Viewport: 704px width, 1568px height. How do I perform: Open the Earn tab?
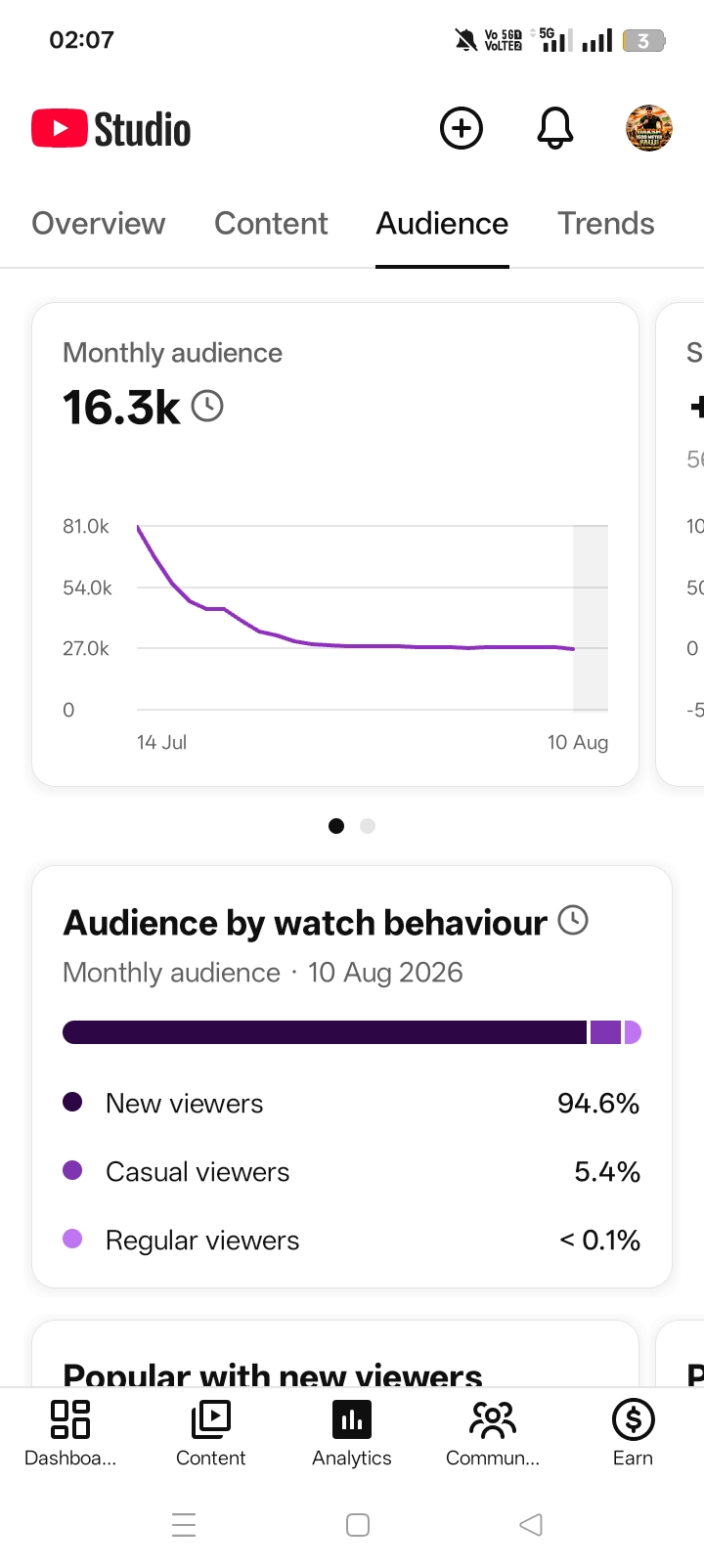point(634,1432)
